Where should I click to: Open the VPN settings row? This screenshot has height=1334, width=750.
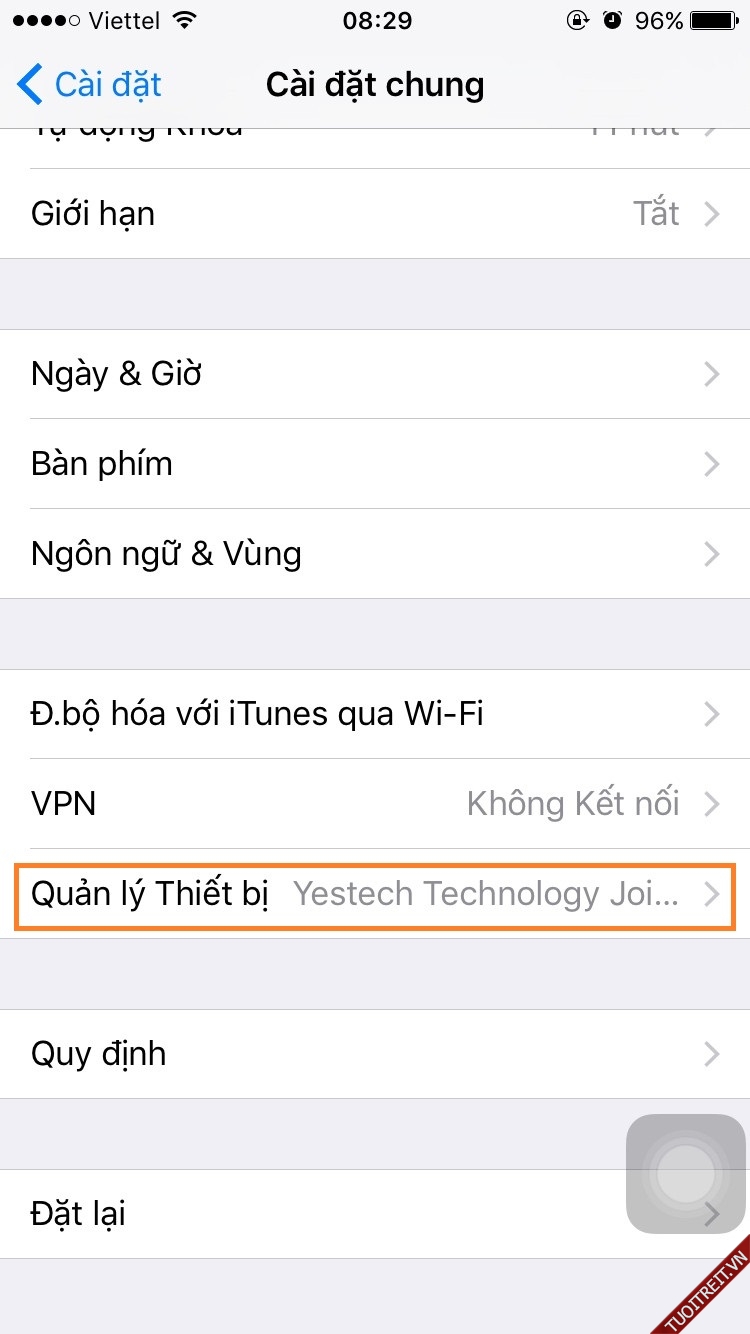click(x=375, y=804)
